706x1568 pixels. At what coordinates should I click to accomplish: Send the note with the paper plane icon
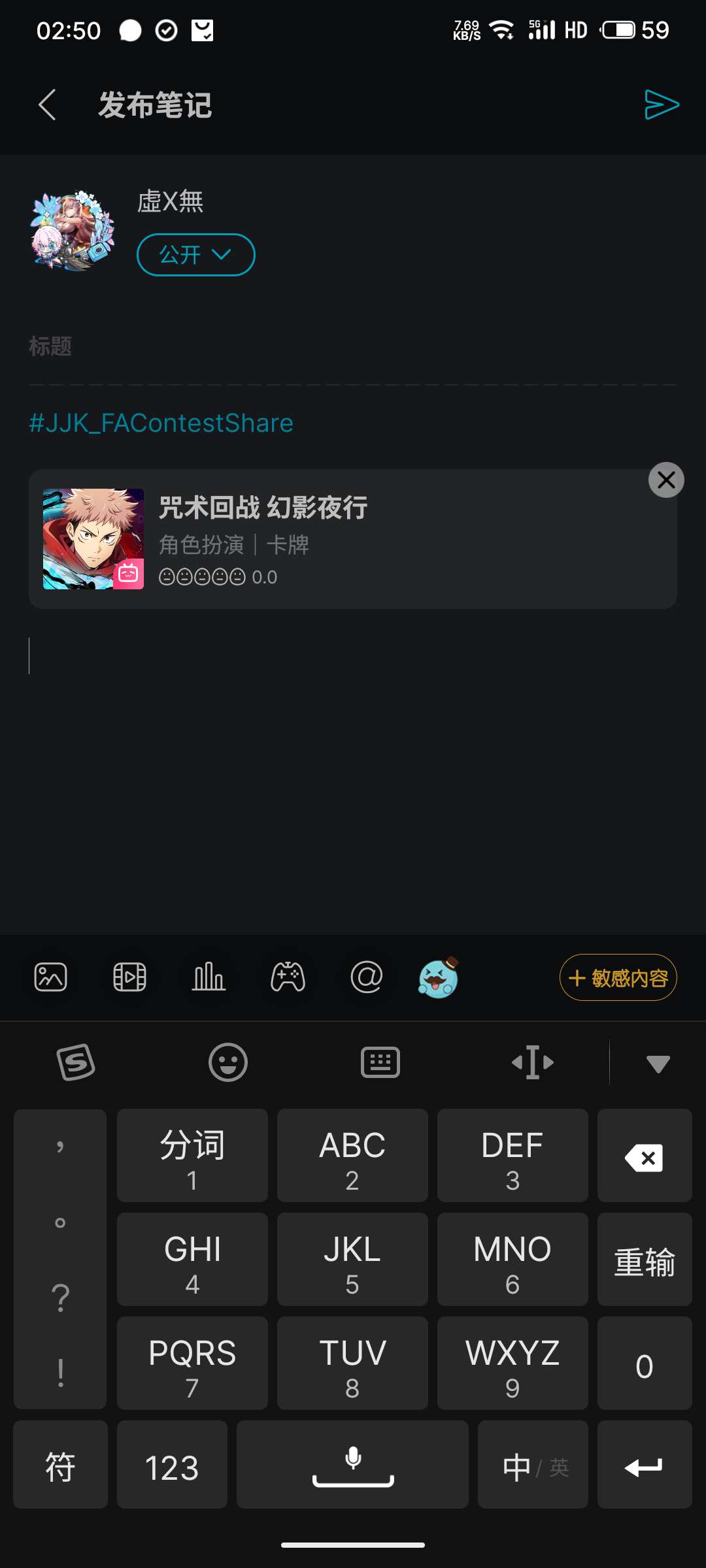pyautogui.click(x=662, y=105)
